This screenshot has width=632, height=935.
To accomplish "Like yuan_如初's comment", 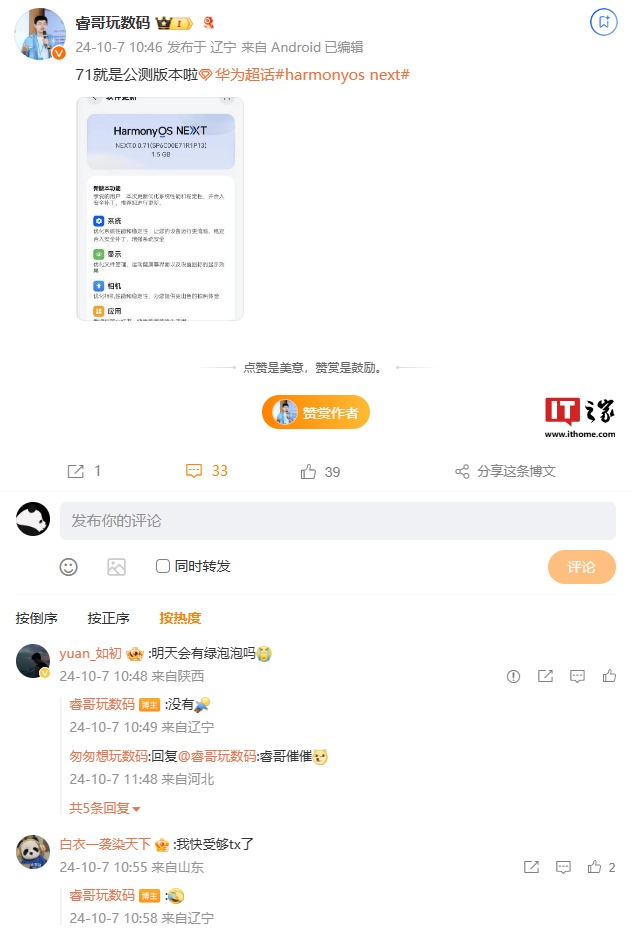I will click(x=609, y=677).
